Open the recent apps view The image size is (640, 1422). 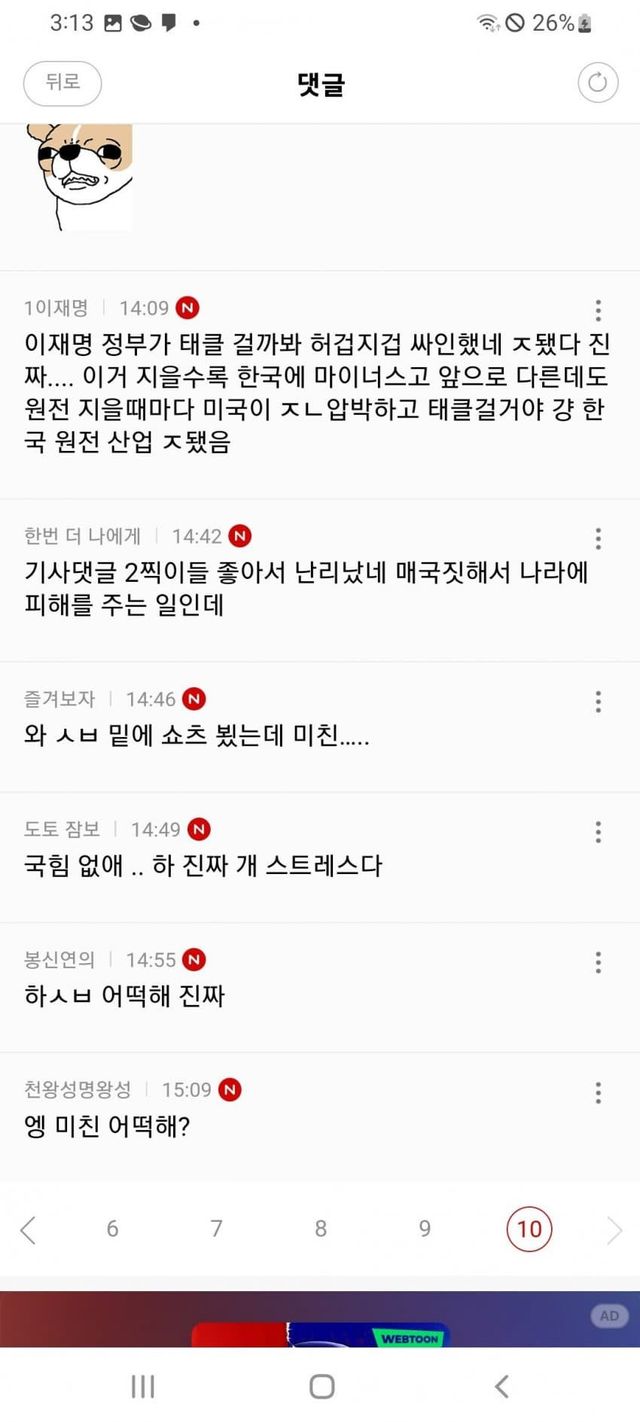142,1386
